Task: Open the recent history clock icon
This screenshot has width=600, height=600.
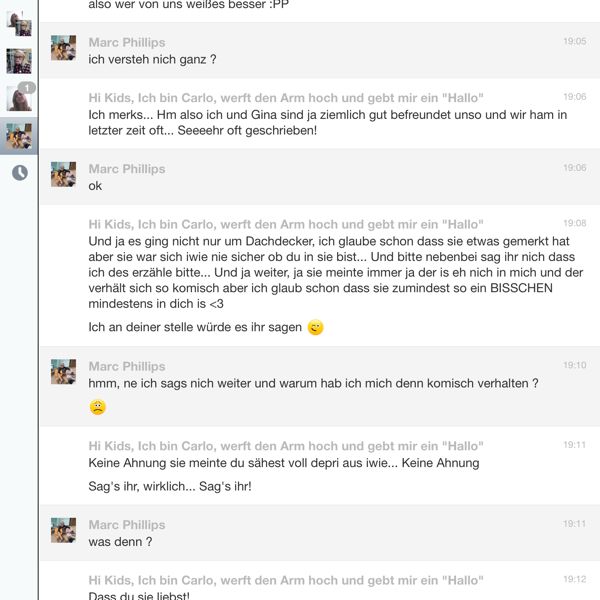Action: pos(19,173)
